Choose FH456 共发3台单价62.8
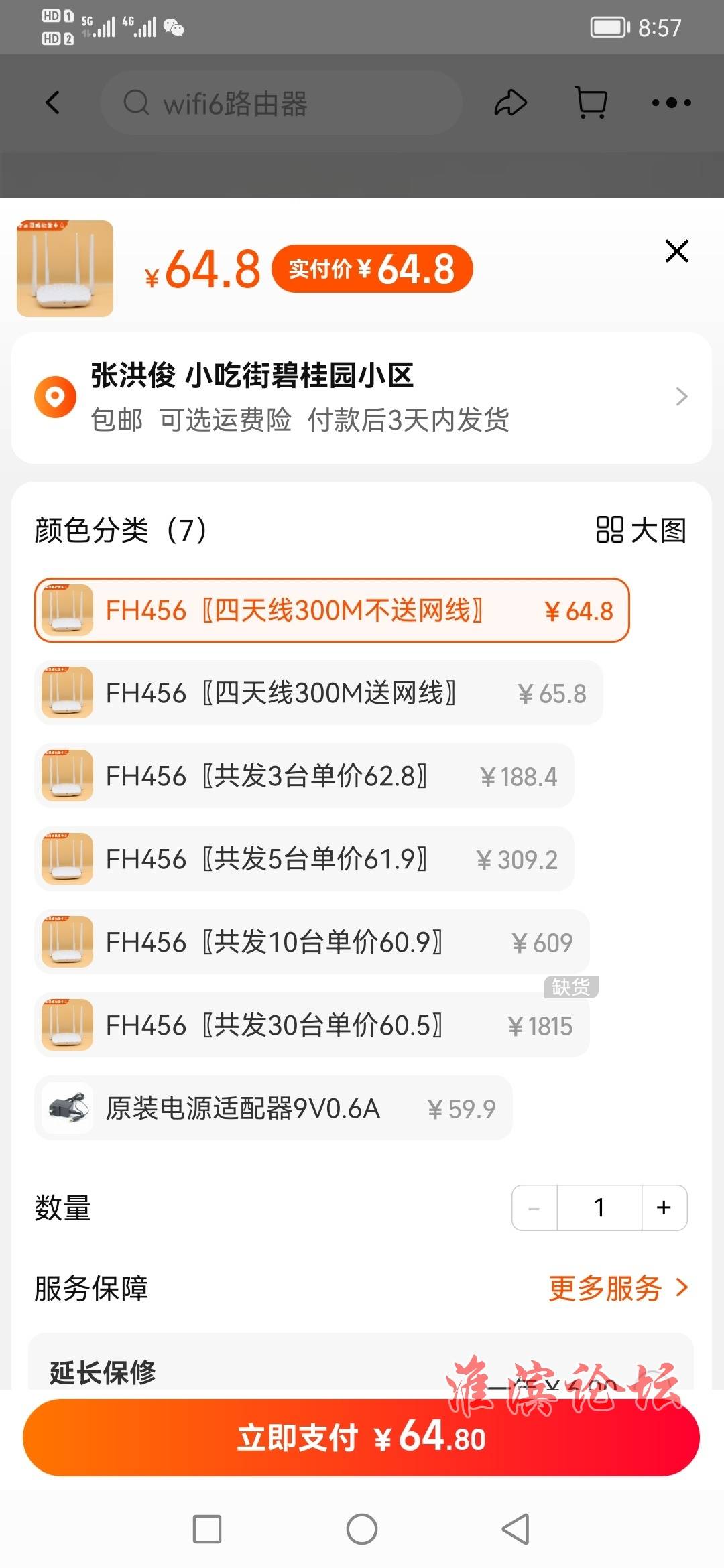Screen dimensions: 724x1568 pos(304,776)
